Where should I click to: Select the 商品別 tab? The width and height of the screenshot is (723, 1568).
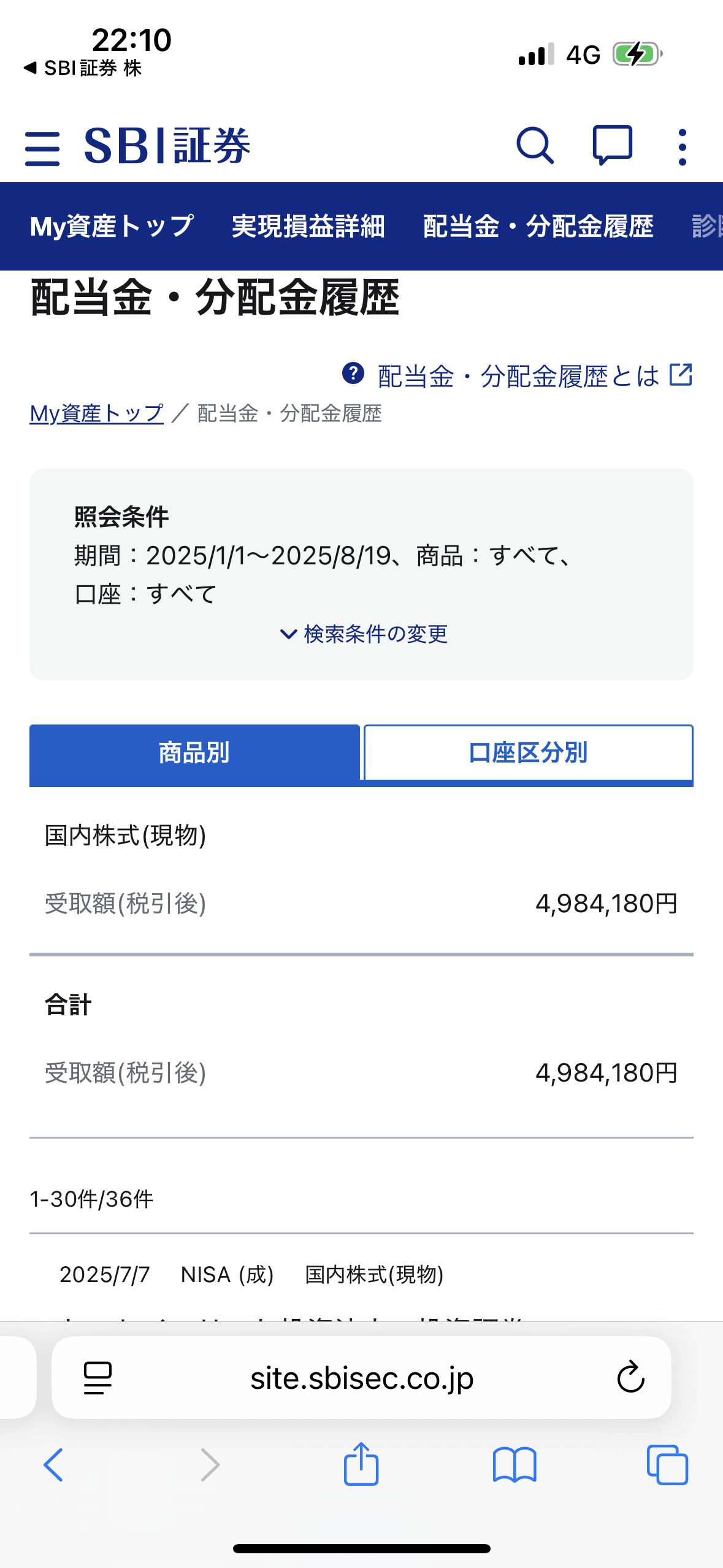click(194, 753)
